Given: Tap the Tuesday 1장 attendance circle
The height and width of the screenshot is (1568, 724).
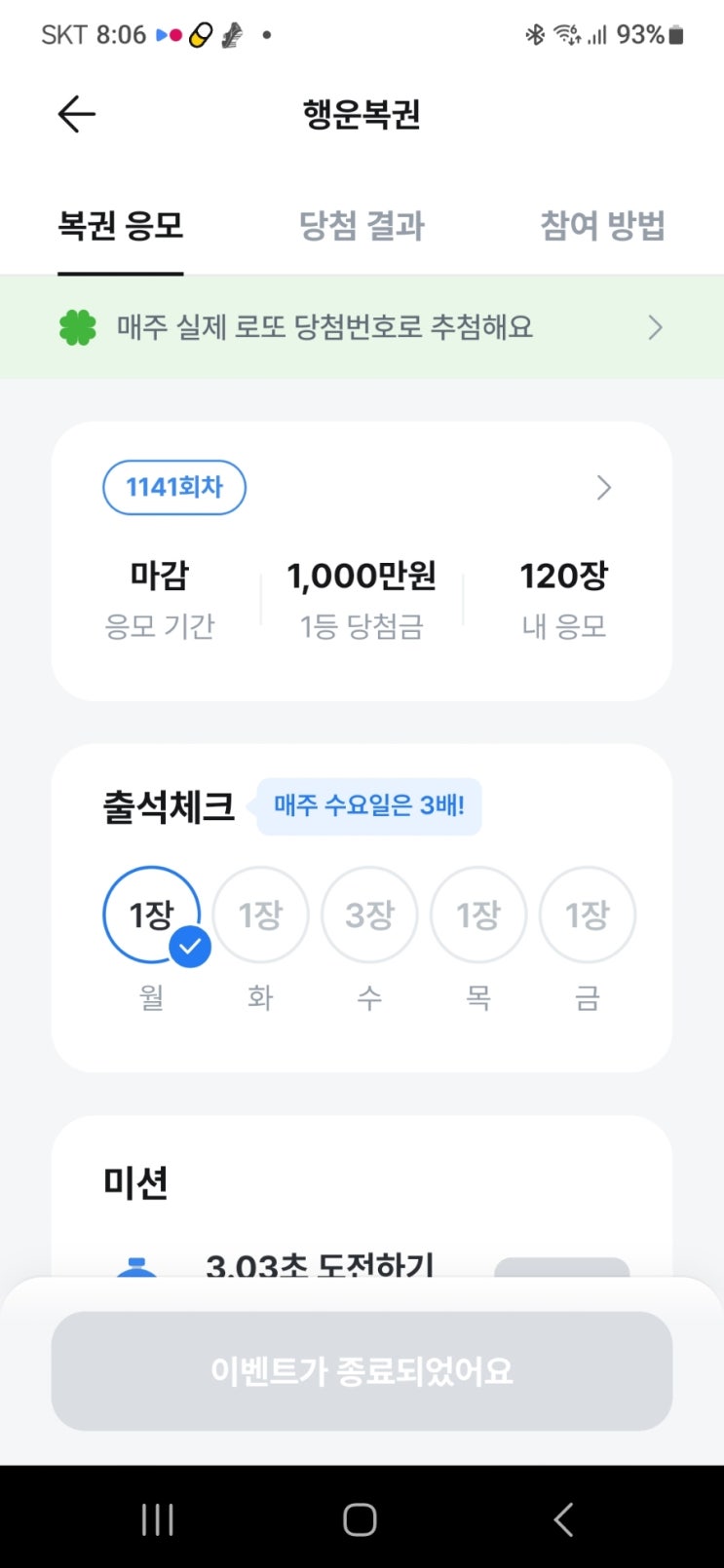Looking at the screenshot, I should click(x=260, y=915).
